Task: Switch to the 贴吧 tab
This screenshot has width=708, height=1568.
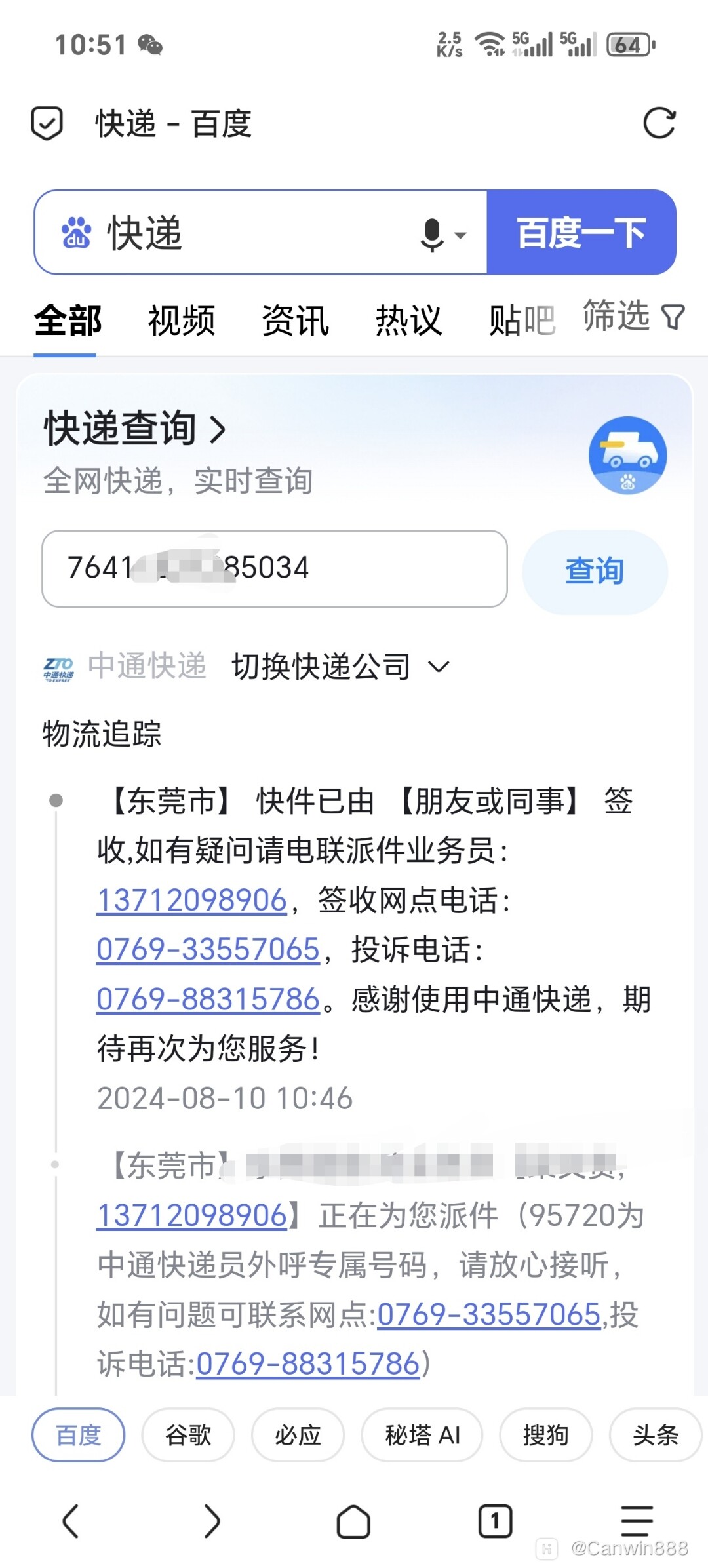Action: coord(521,321)
